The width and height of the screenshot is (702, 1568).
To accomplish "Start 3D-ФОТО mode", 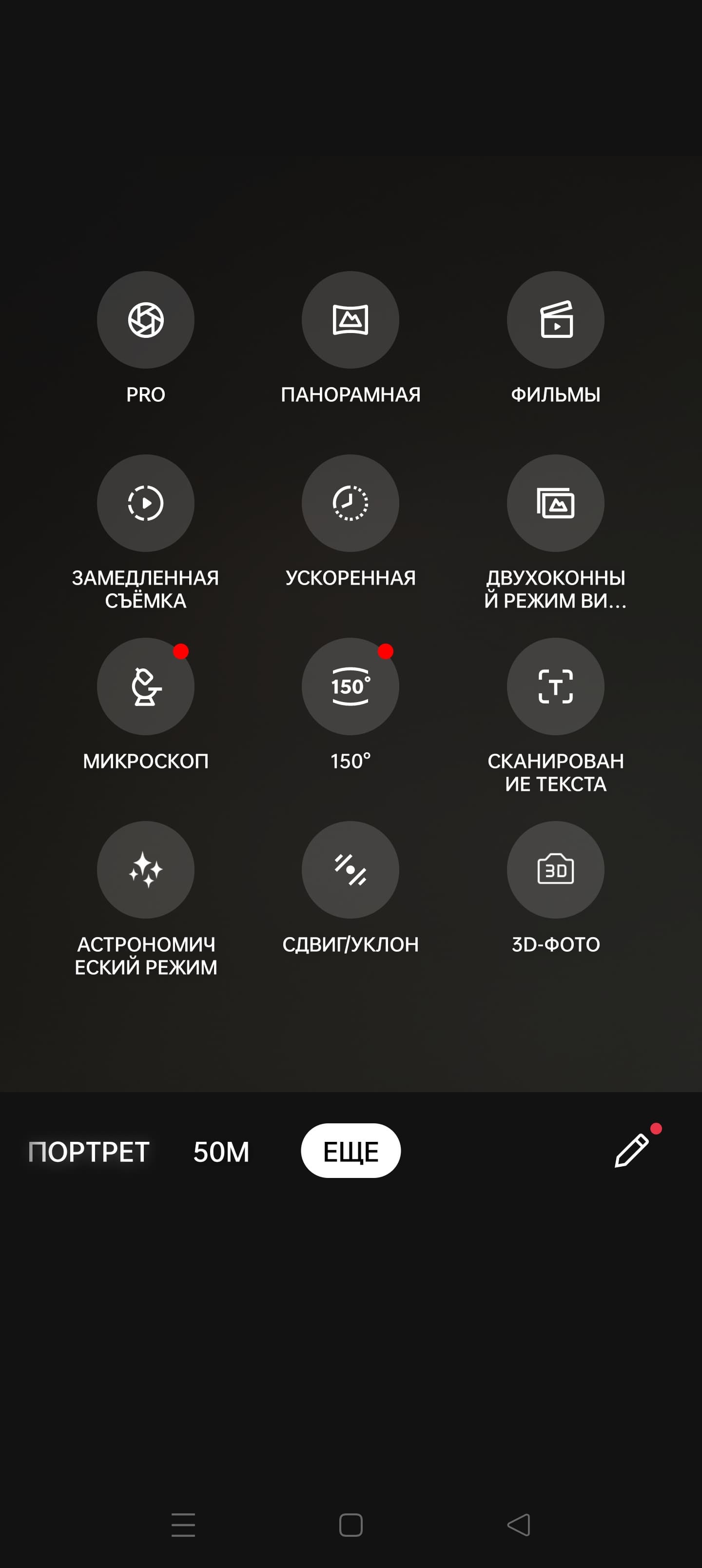I will click(x=555, y=870).
